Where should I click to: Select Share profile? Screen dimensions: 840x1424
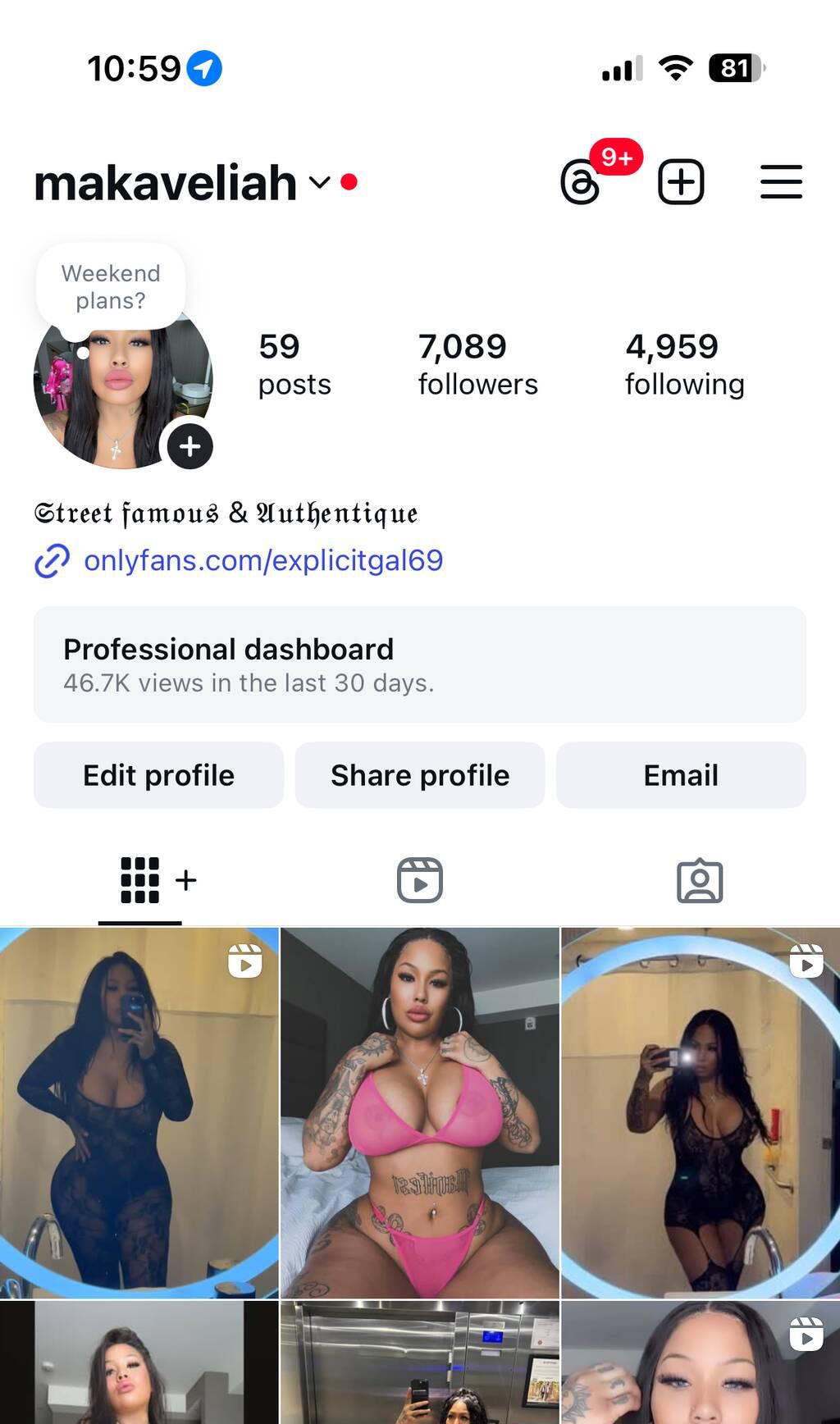420,775
